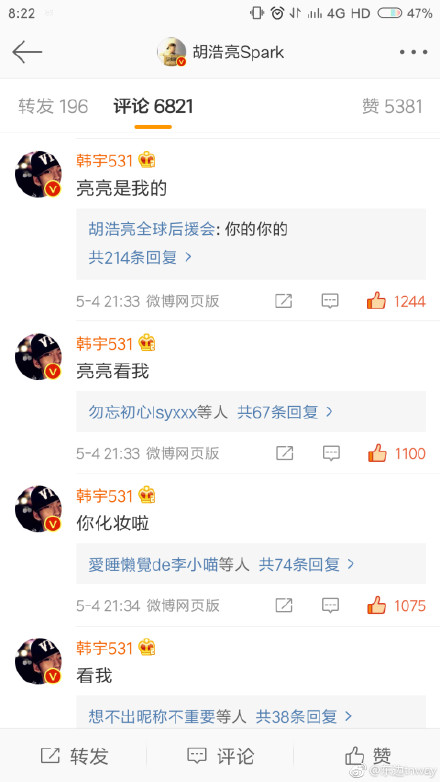
Task: Repost the comment 亮亮是我的
Action: click(283, 301)
